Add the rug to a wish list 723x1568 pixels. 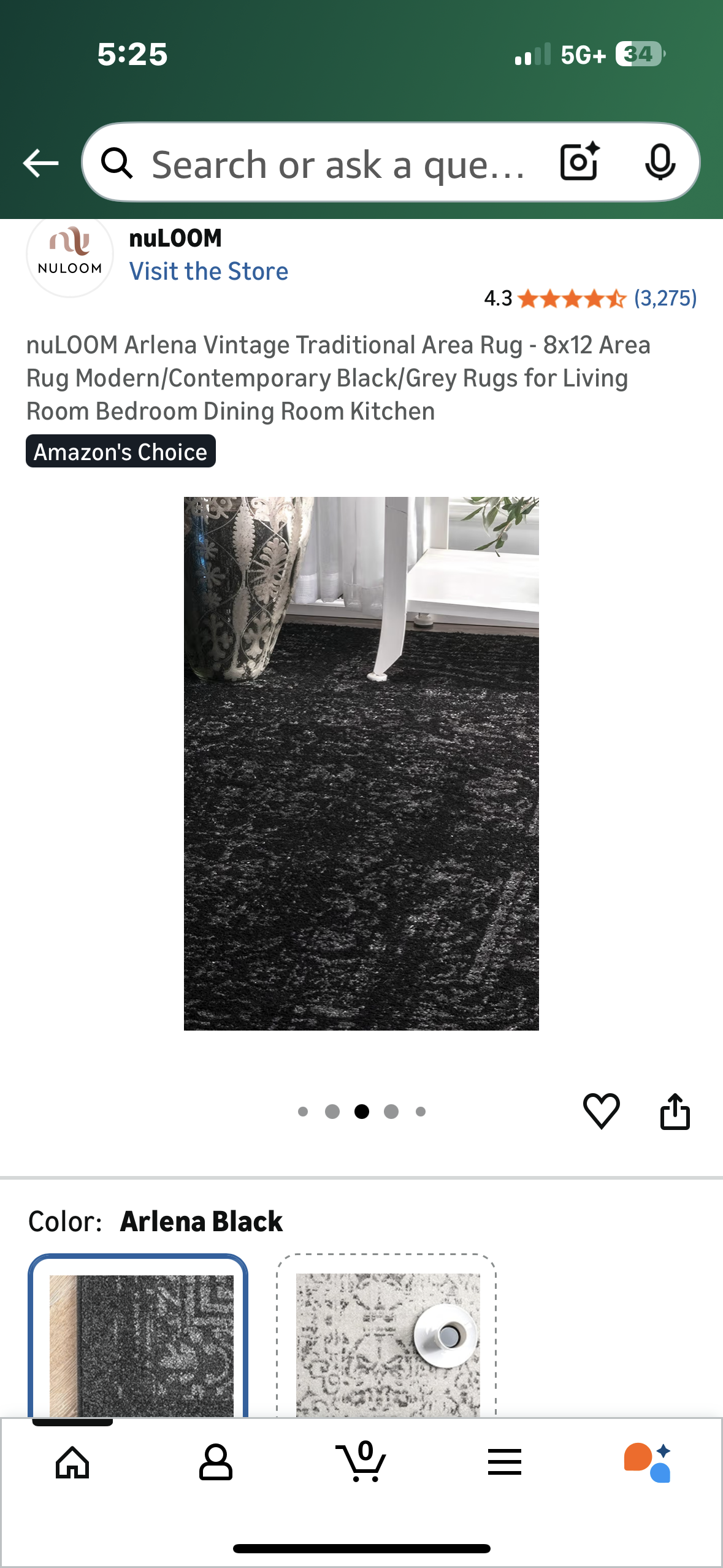click(x=601, y=1111)
